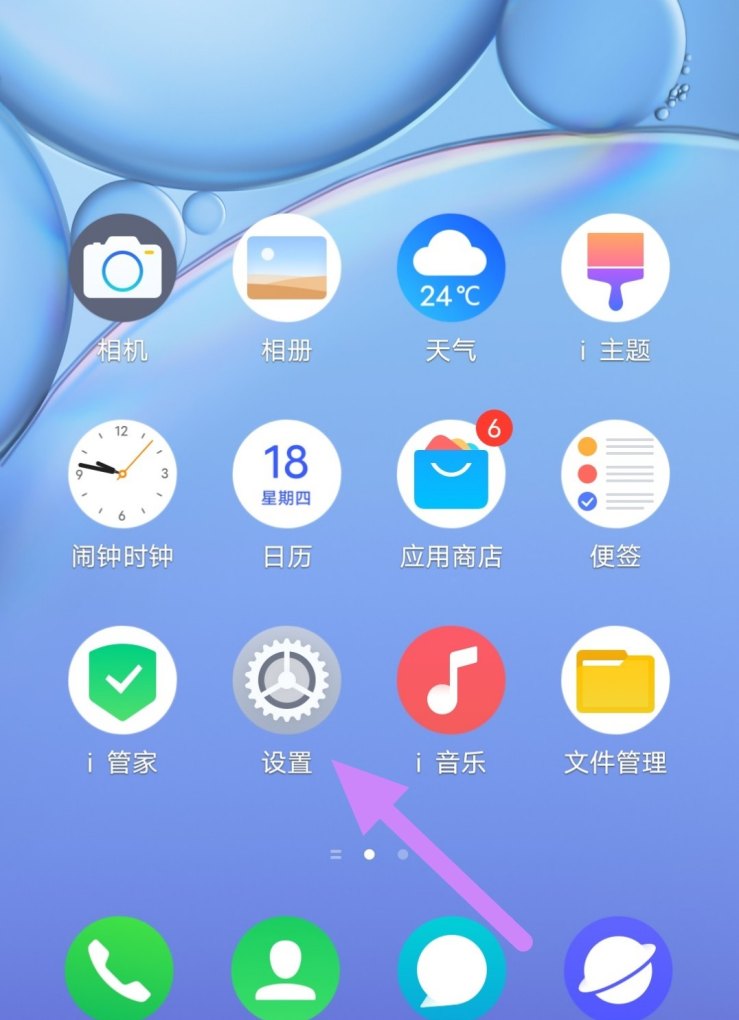739x1020 pixels.
Task: Open Settings (设置)
Action: pyautogui.click(x=287, y=680)
